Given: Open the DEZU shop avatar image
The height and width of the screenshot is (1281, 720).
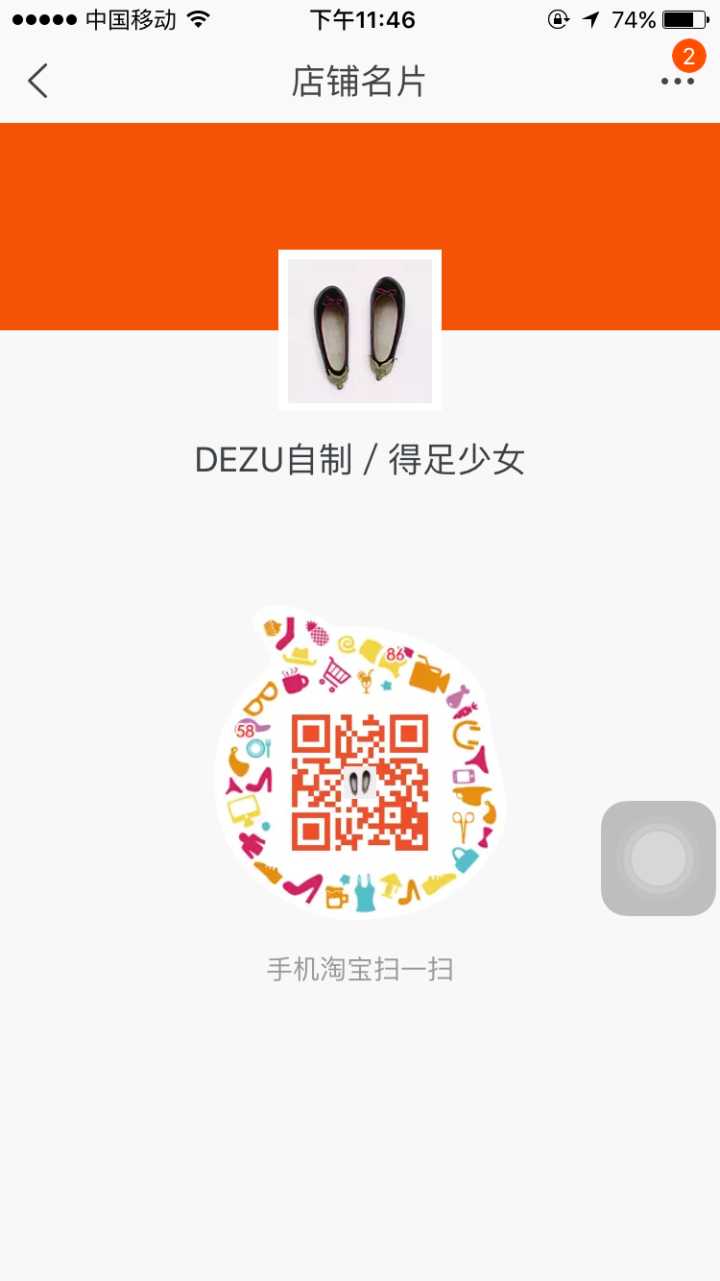Looking at the screenshot, I should pyautogui.click(x=360, y=331).
